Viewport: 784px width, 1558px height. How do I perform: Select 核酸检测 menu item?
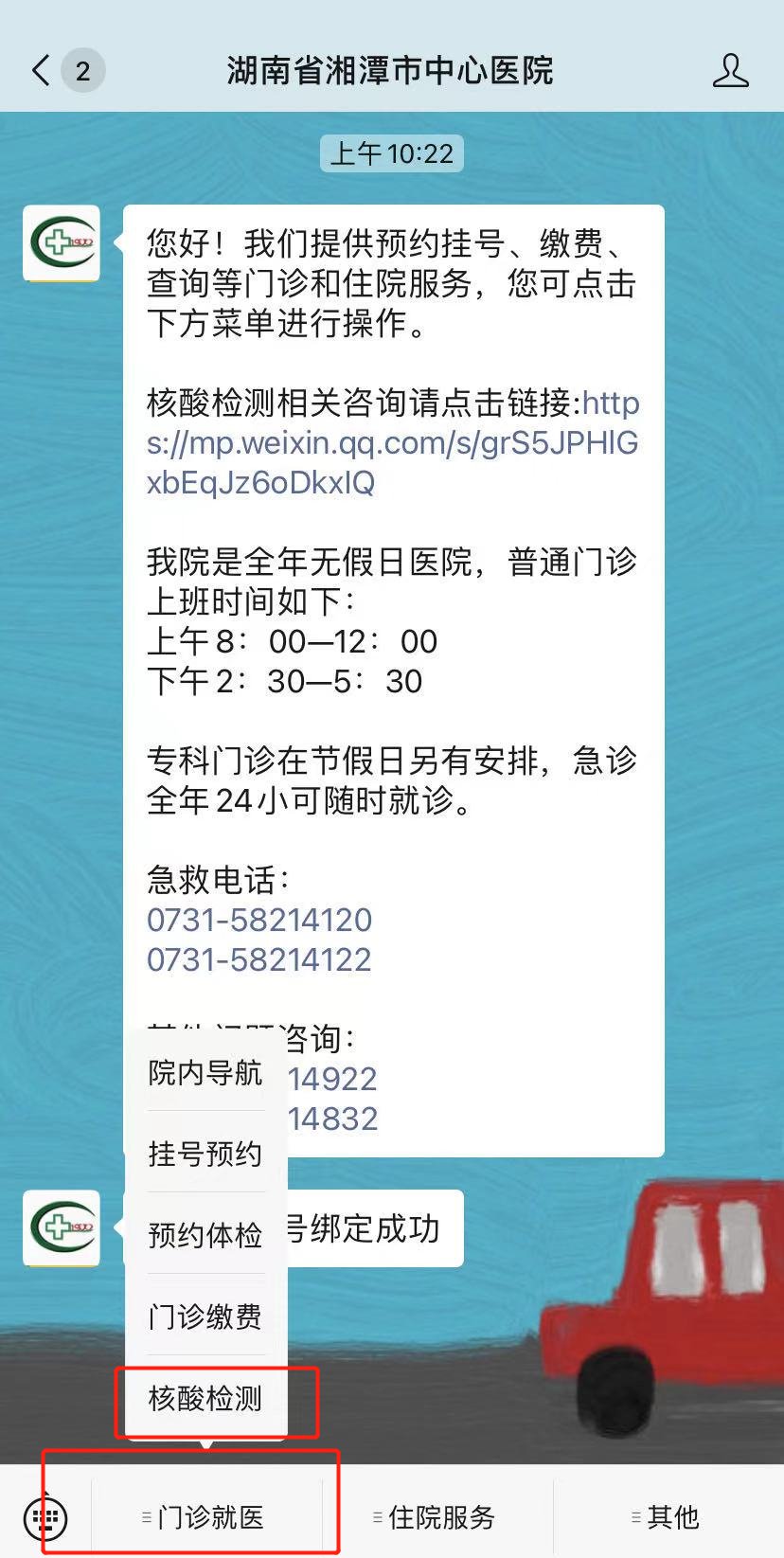click(x=205, y=1398)
